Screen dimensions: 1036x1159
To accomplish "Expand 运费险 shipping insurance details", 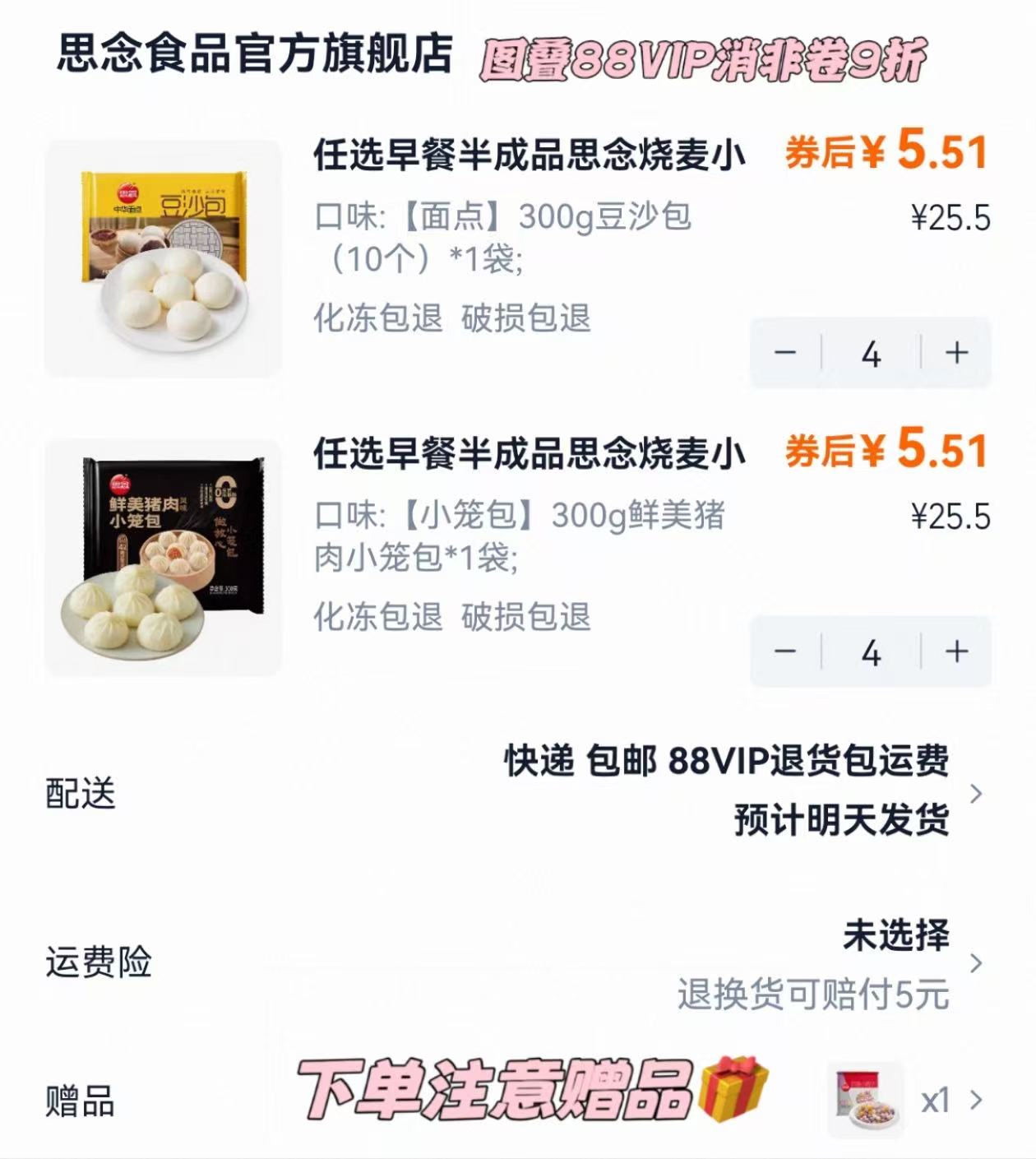I will 977,965.
